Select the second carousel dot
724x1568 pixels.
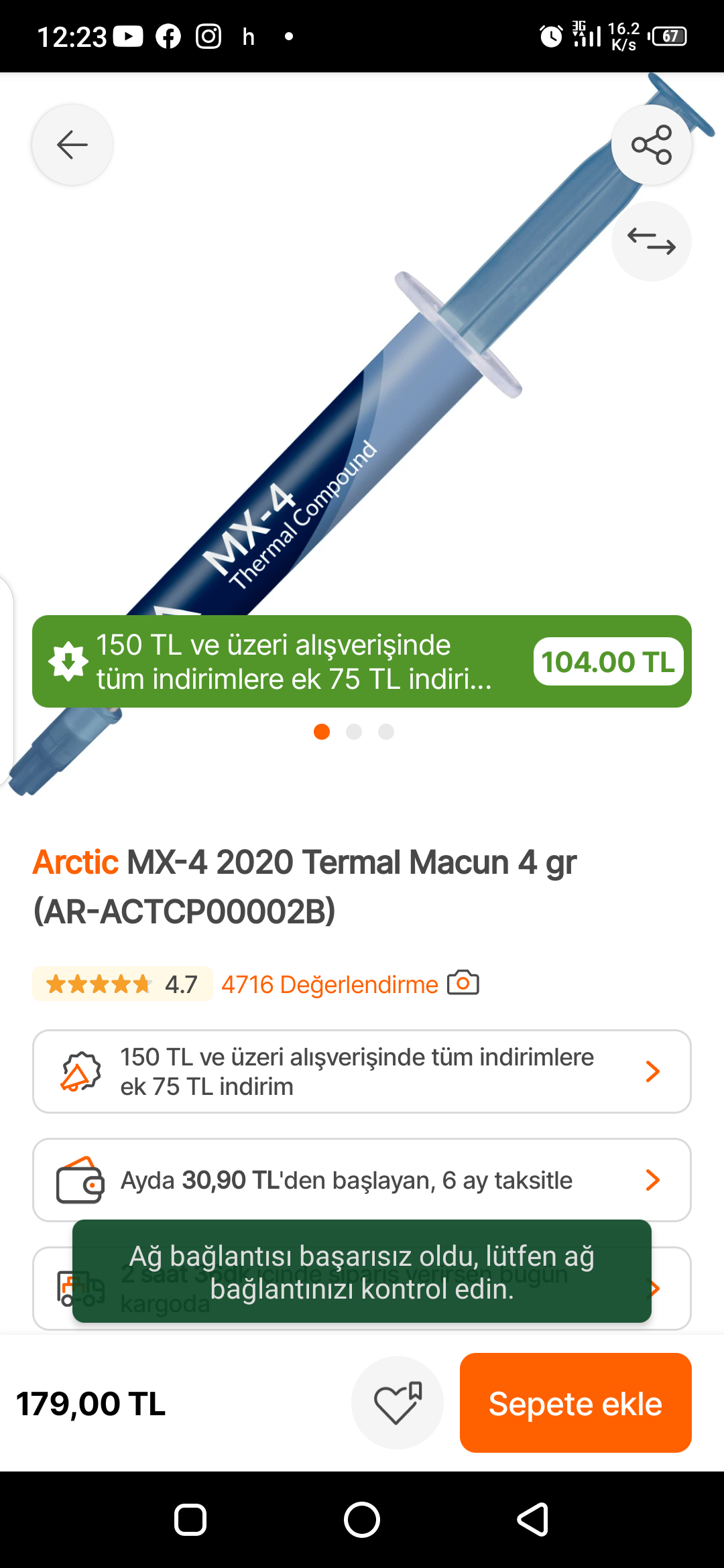(353, 732)
